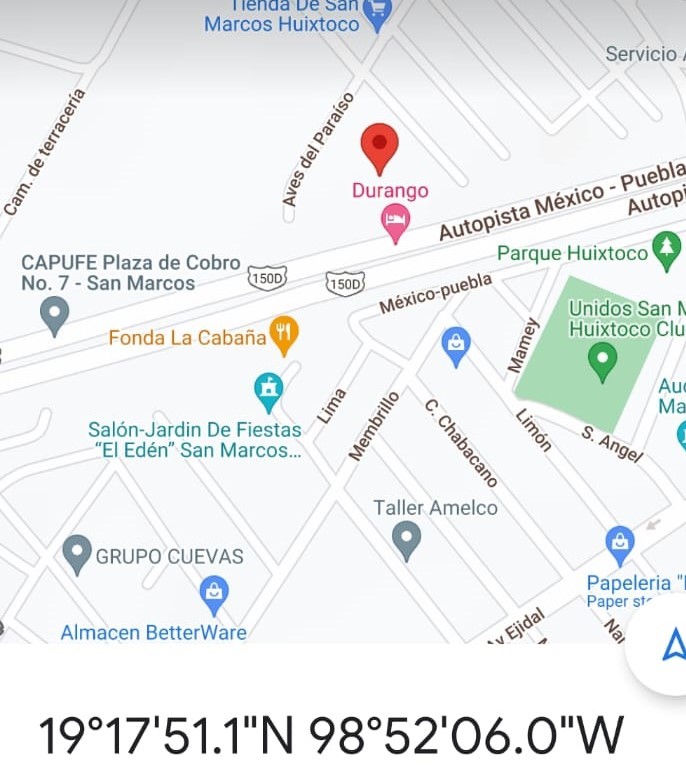Open the Durango hotel marker

click(396, 221)
